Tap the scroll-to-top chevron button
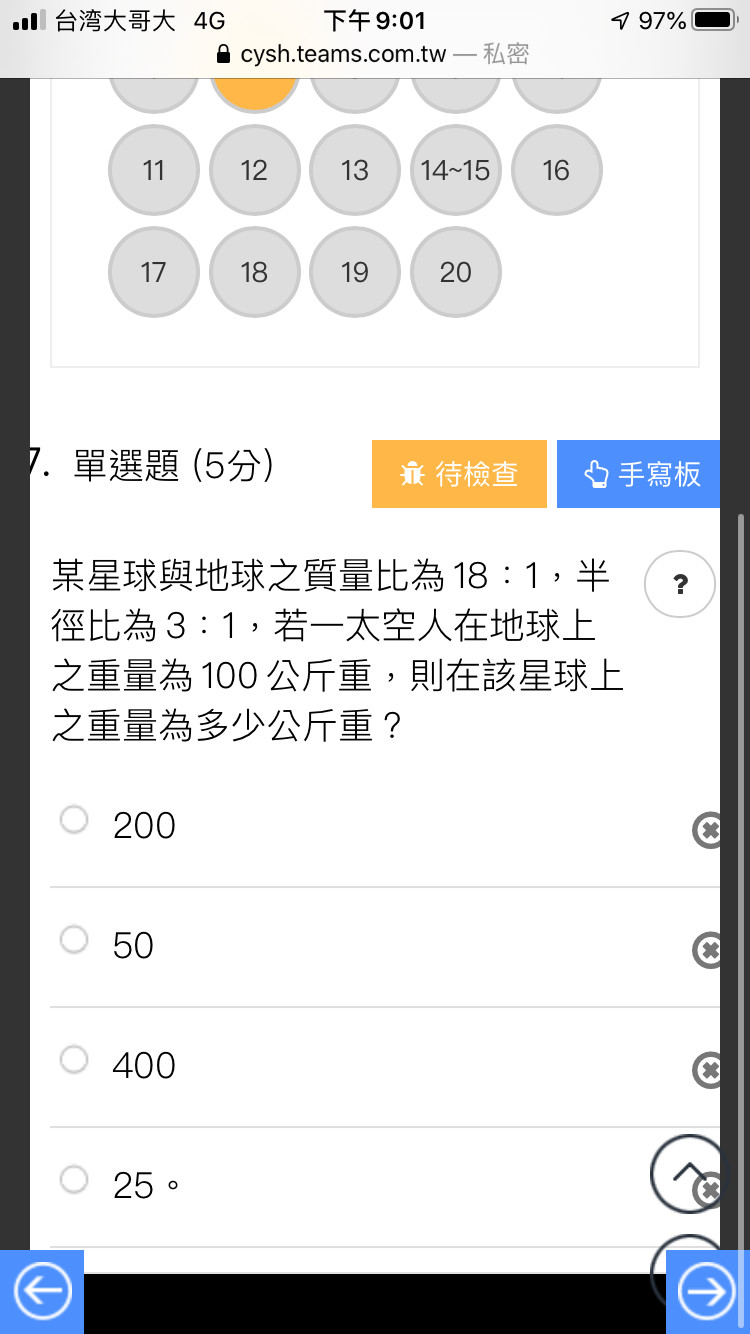 click(688, 1174)
